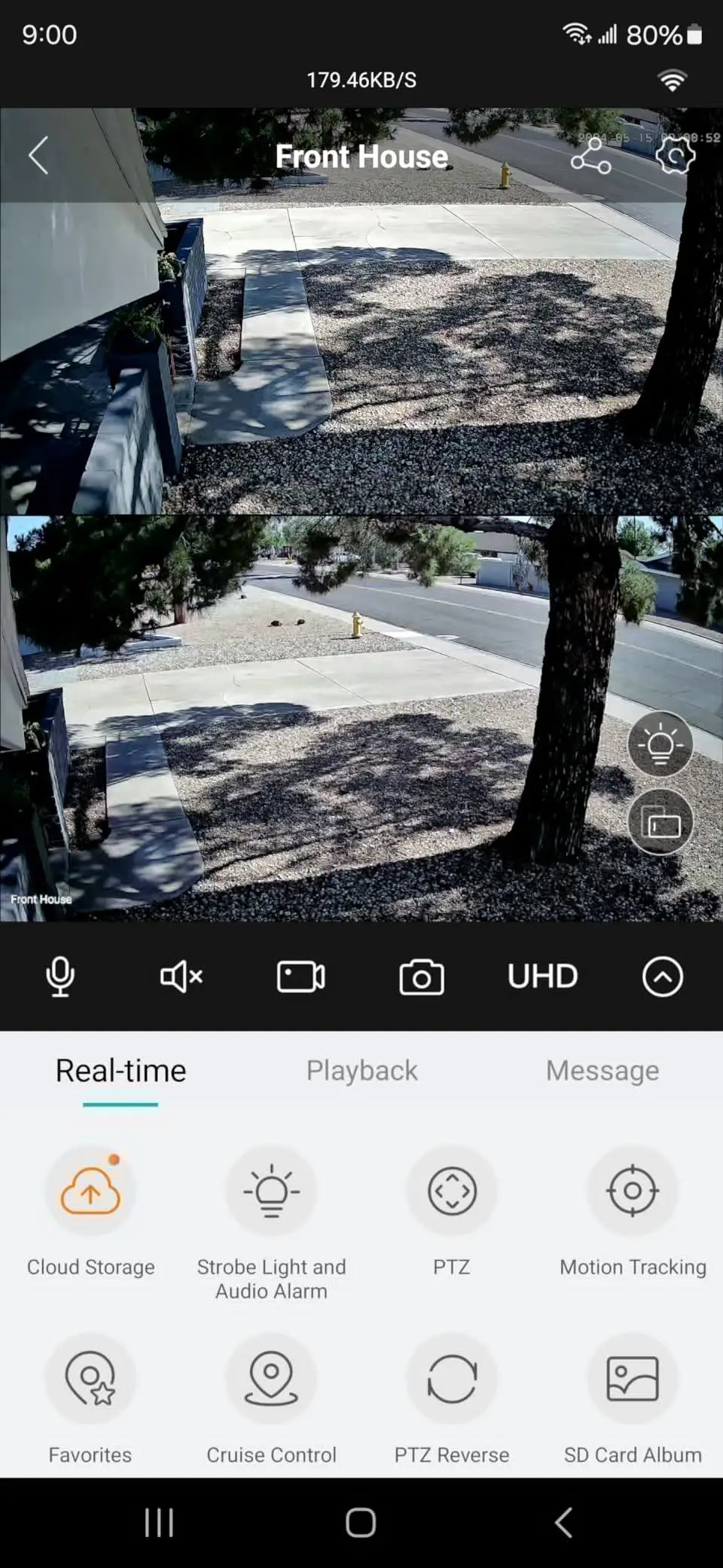The width and height of the screenshot is (723, 1568).
Task: Start recording video clip
Action: point(300,977)
